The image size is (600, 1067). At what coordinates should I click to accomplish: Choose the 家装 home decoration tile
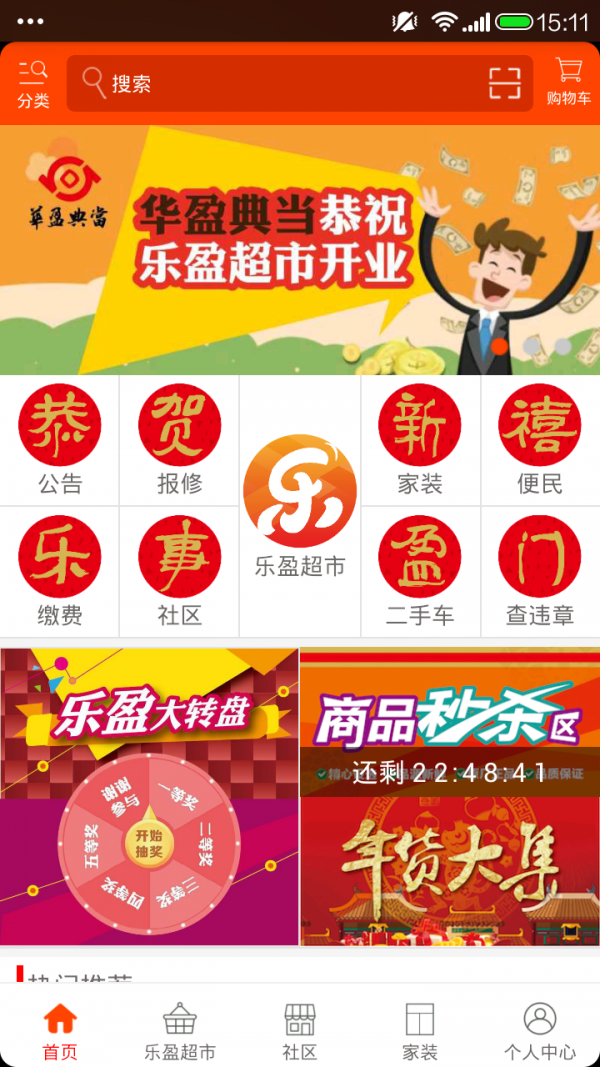pos(420,440)
